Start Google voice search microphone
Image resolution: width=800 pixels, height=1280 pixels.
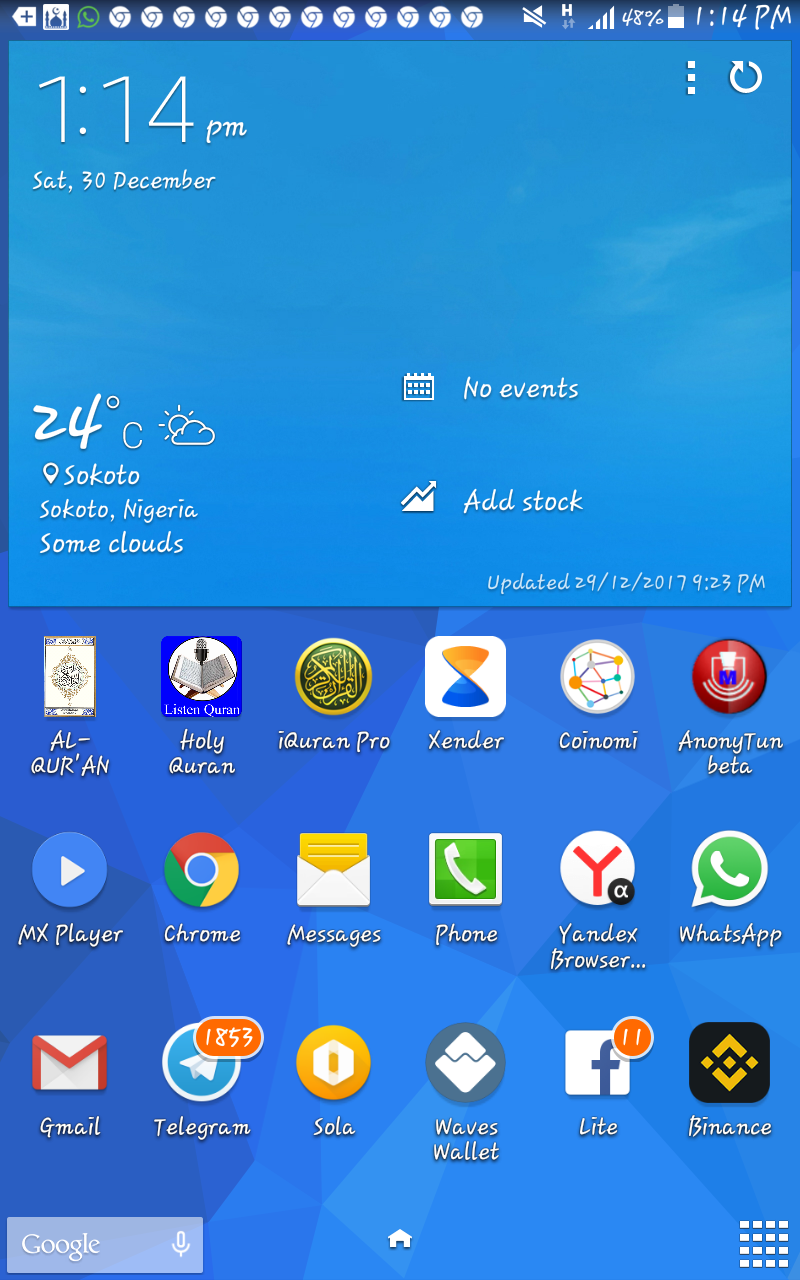point(181,1244)
